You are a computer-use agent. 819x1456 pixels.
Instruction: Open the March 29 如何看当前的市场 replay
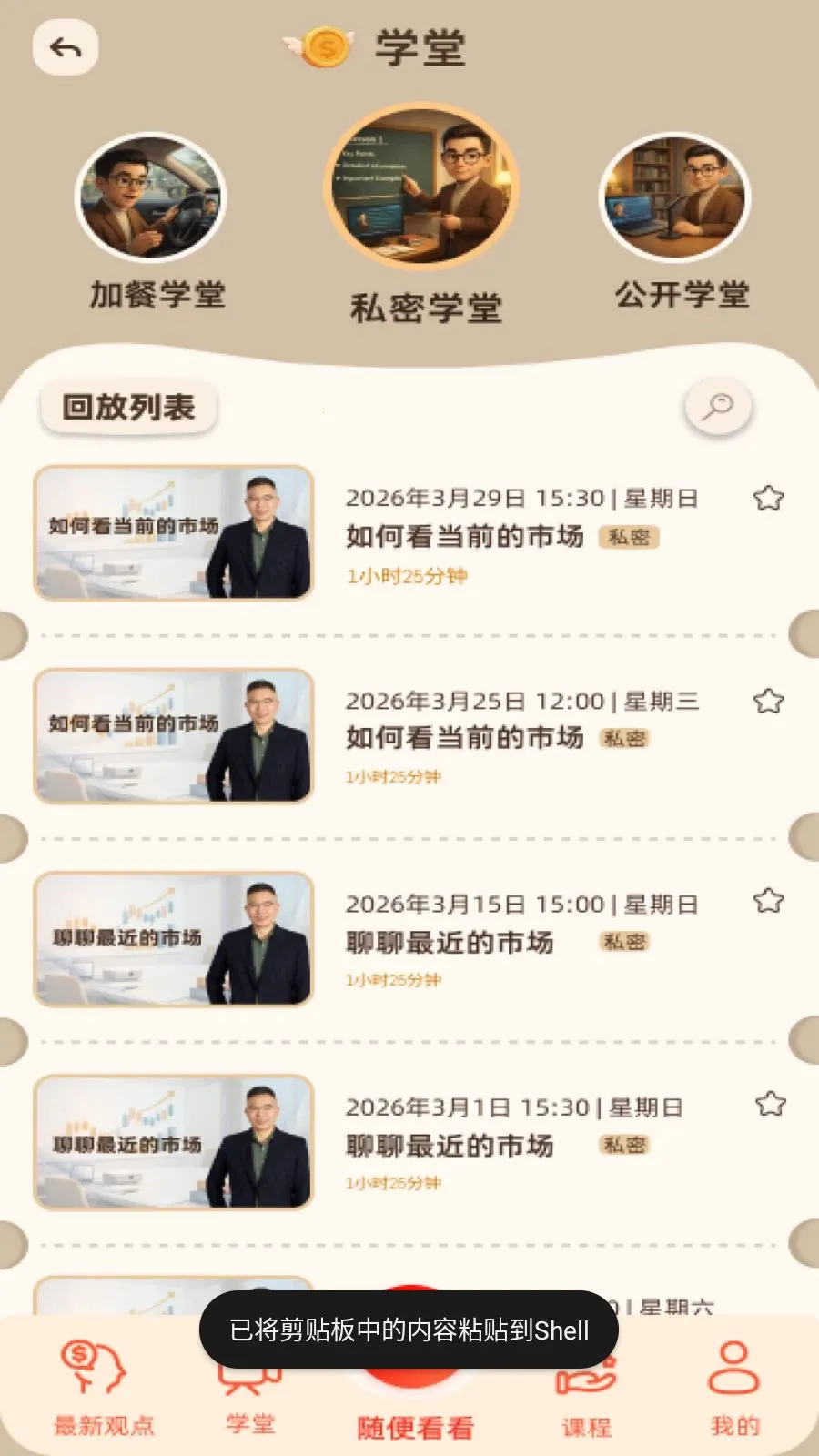pos(174,533)
